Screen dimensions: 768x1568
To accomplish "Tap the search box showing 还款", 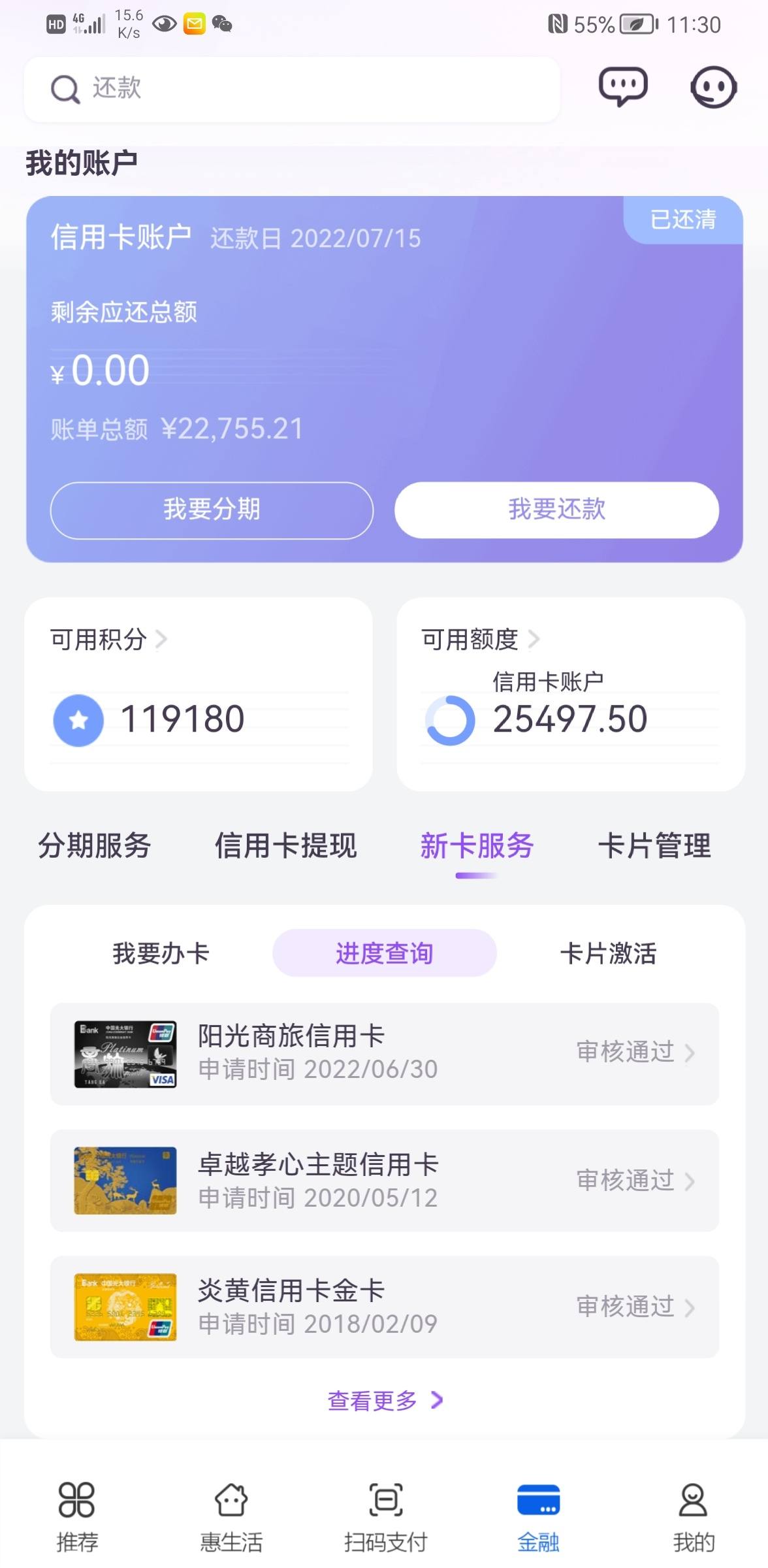I will pos(292,89).
